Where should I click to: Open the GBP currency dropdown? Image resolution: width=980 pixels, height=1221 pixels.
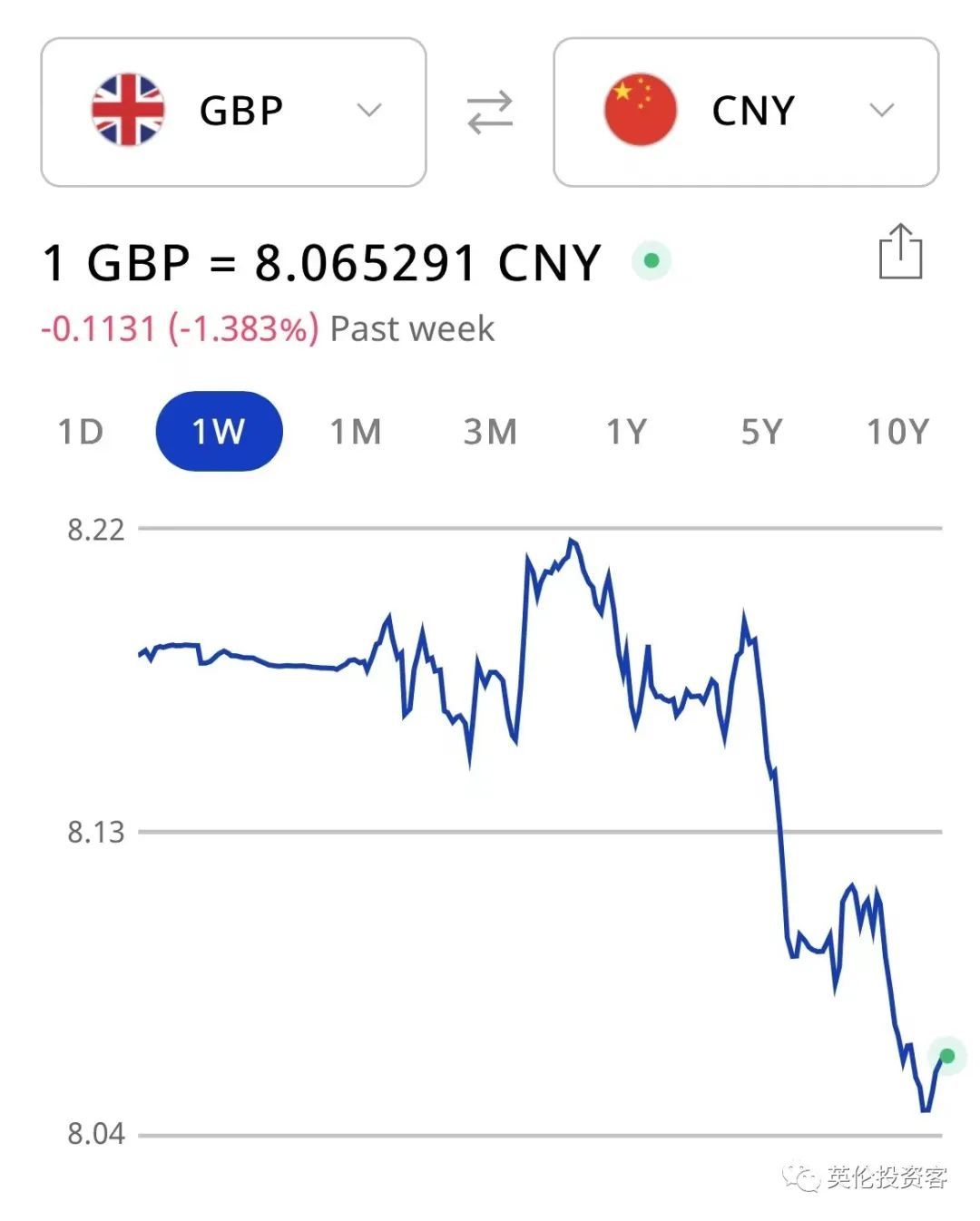[x=233, y=112]
